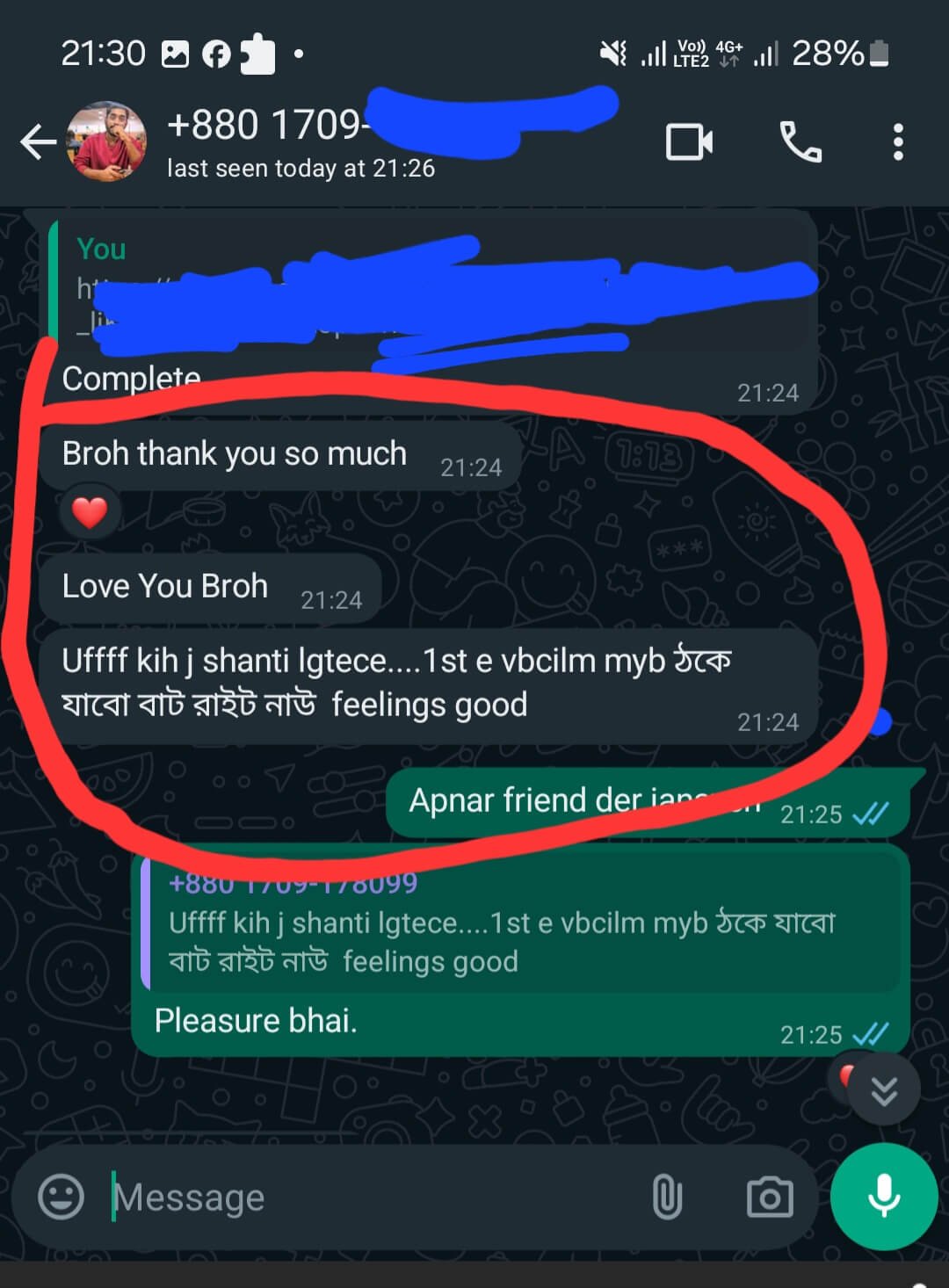
Task: Jump to the latest messages
Action: coord(884,1090)
